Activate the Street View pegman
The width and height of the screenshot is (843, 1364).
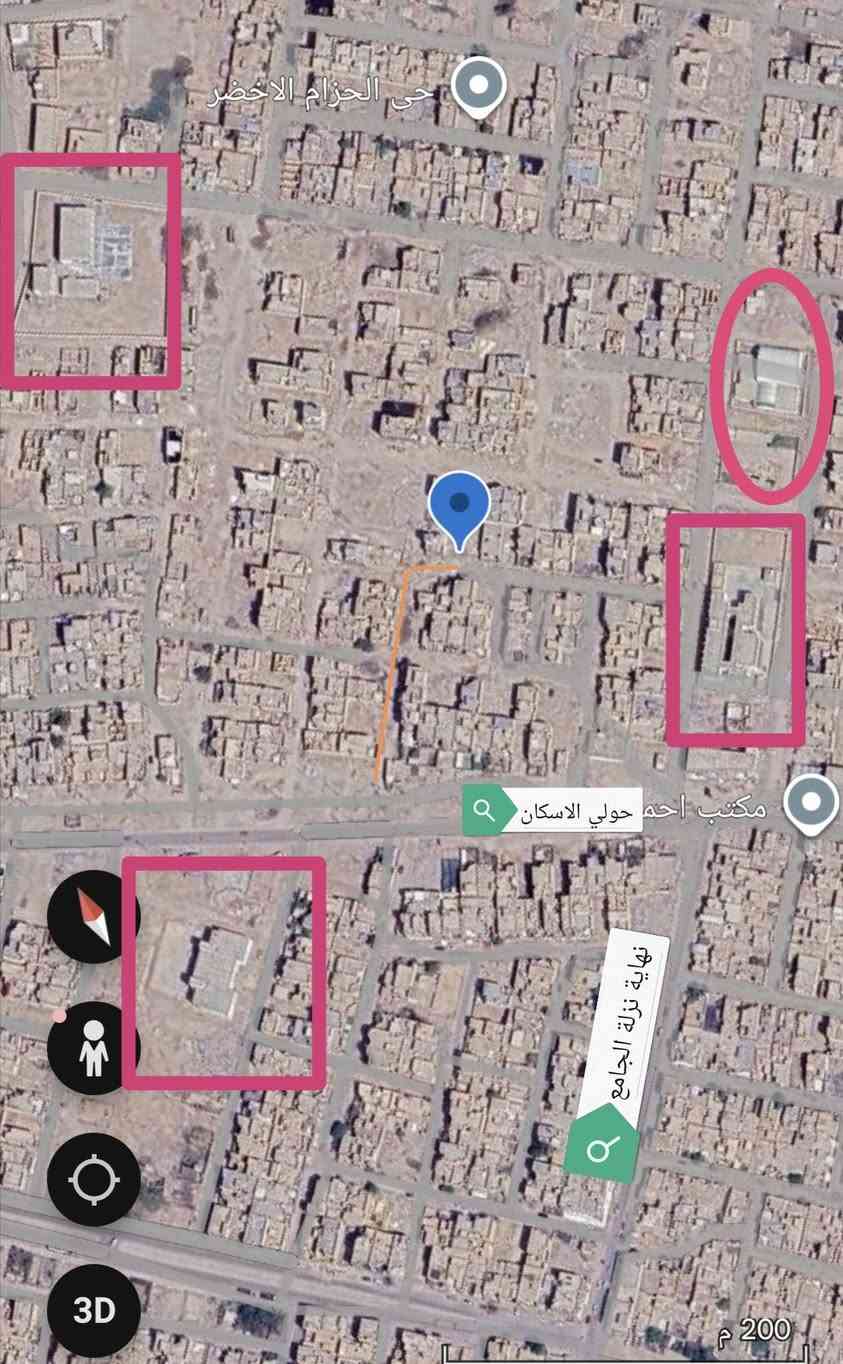pos(94,1047)
